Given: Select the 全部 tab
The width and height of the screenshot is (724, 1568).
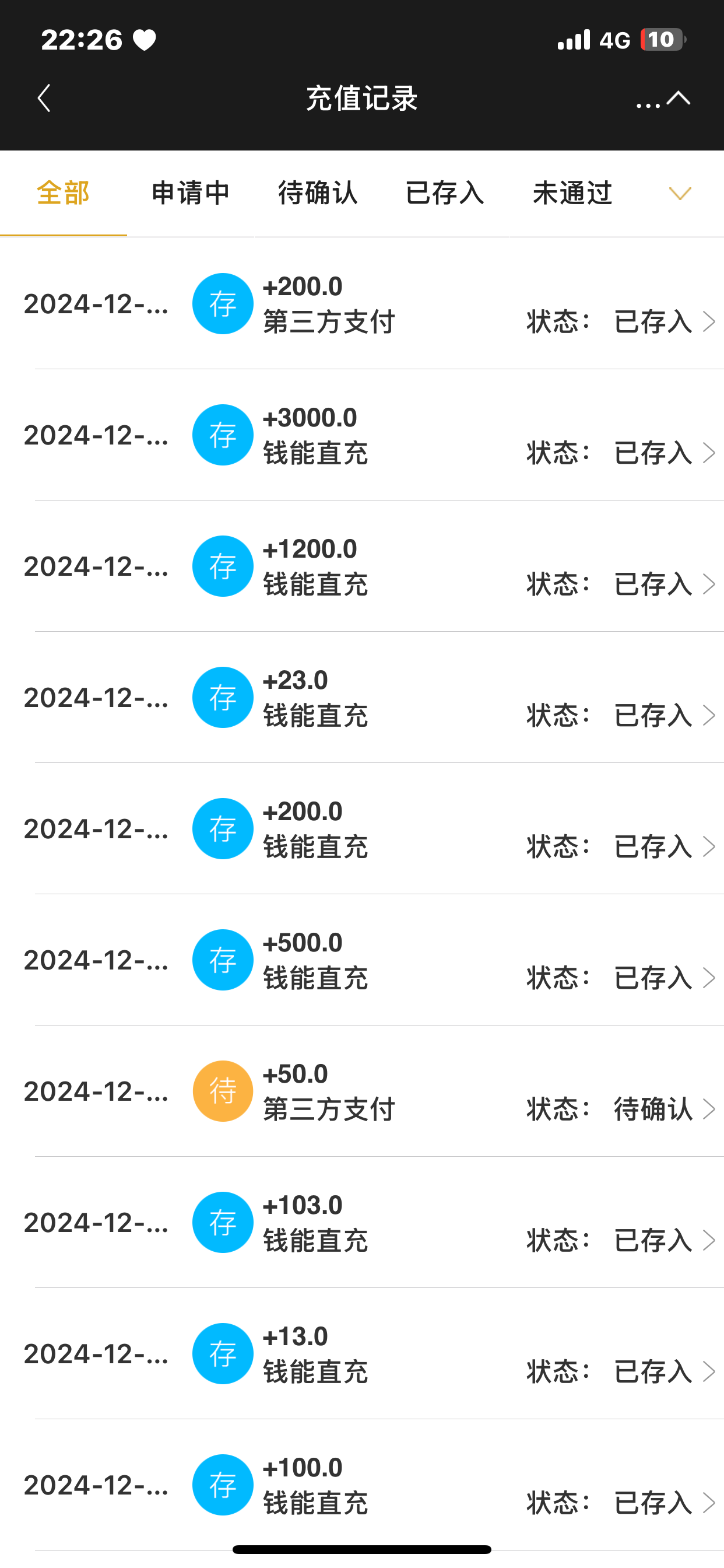Looking at the screenshot, I should tap(64, 193).
